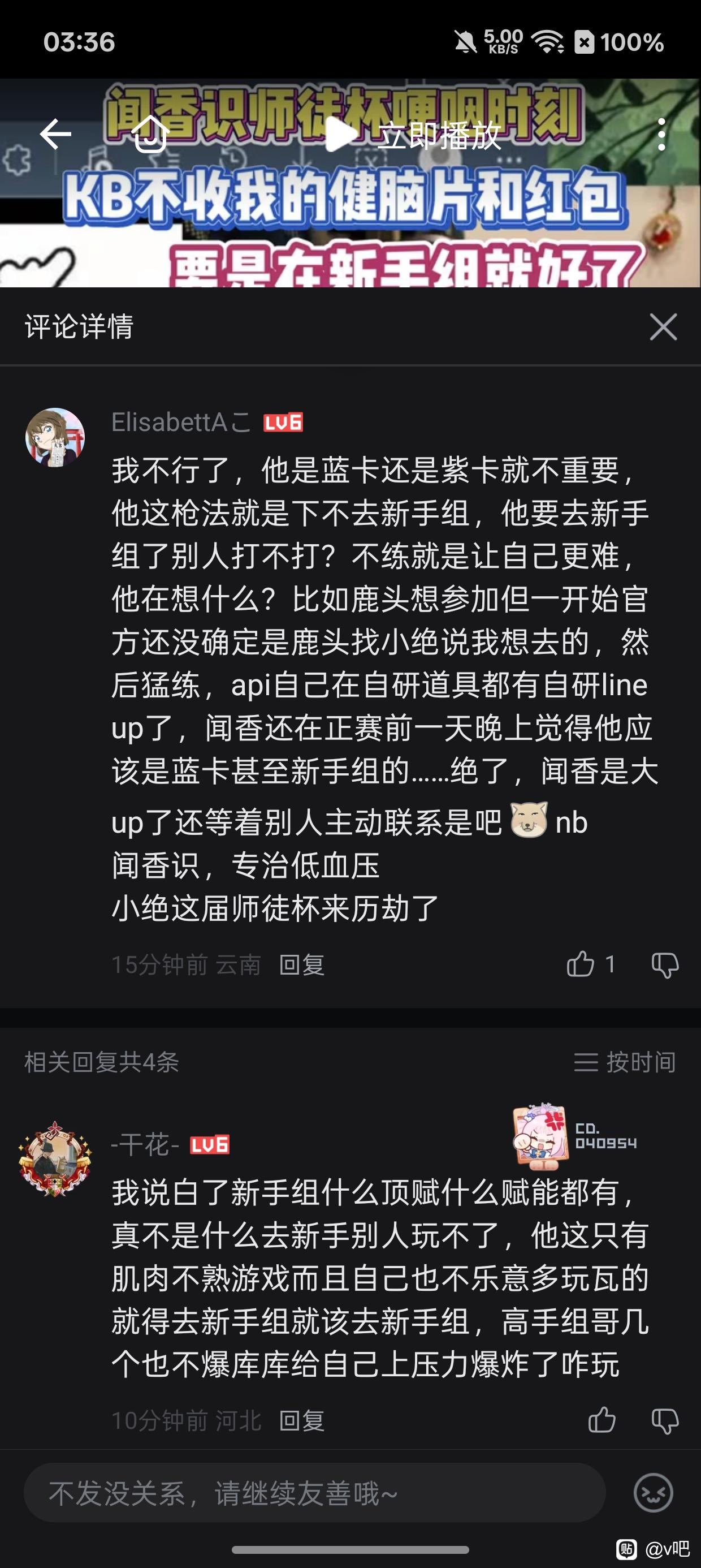The image size is (701, 1568).
Task: Open ElisabettA's profile avatar
Action: 55,438
